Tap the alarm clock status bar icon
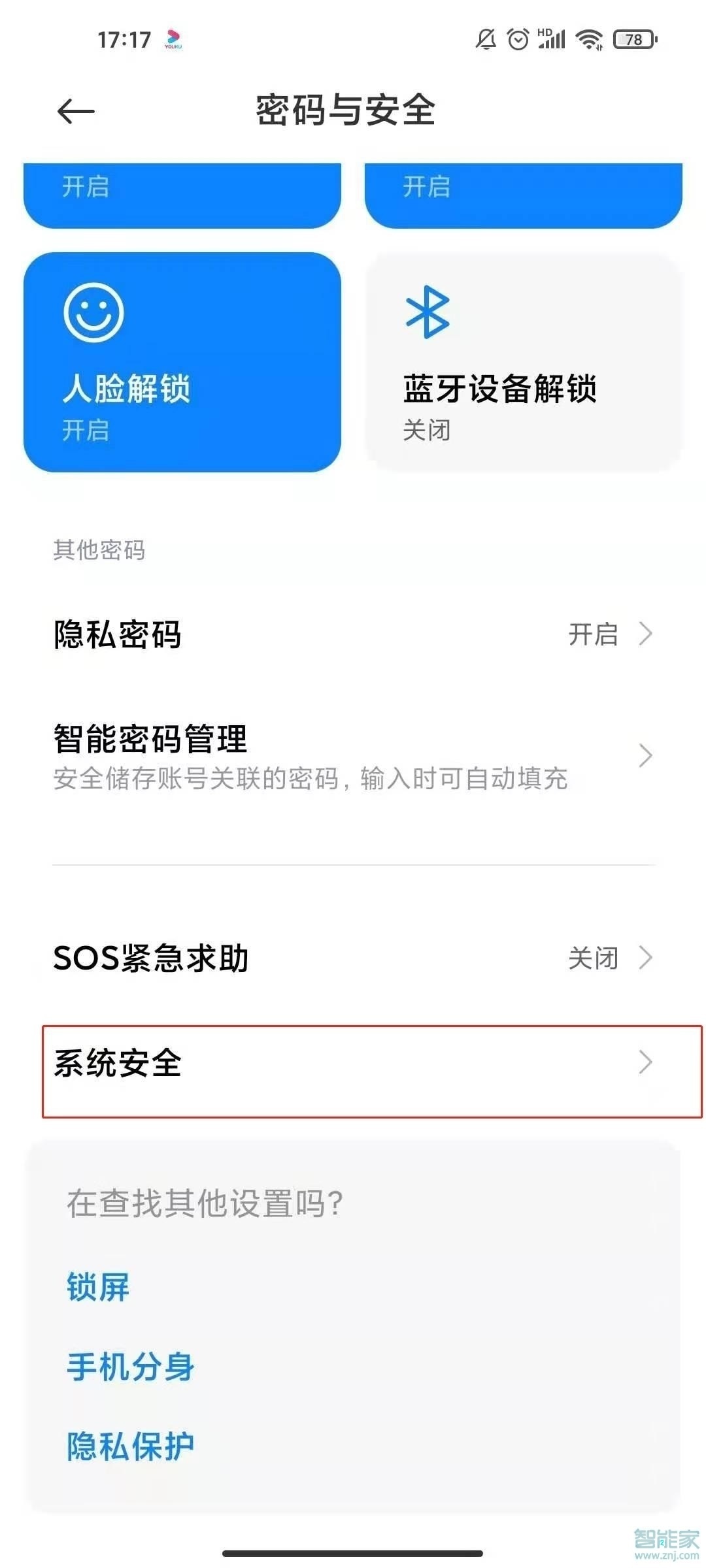The height and width of the screenshot is (1568, 706). pyautogui.click(x=516, y=39)
